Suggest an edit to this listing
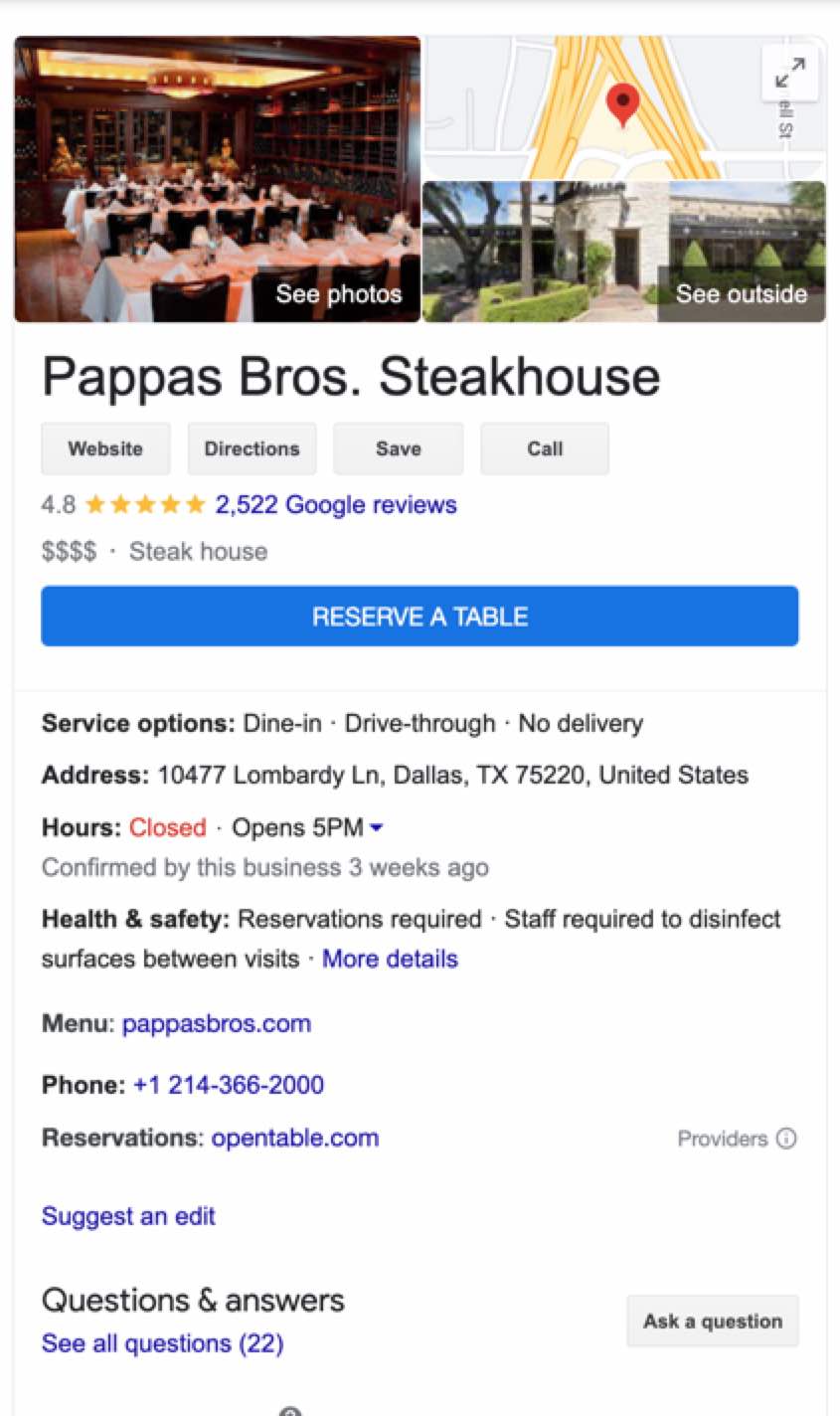 [128, 1216]
